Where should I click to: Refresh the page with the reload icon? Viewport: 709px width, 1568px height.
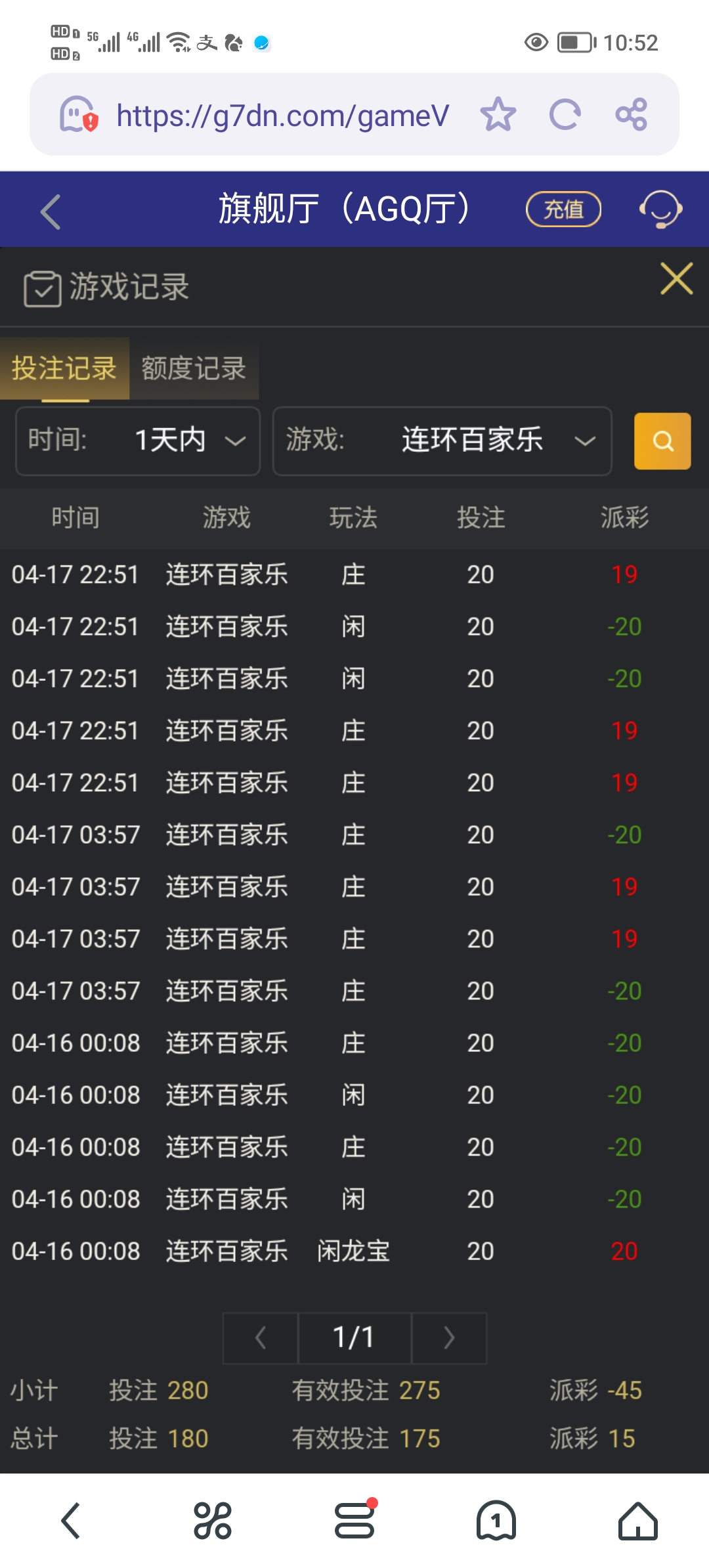pos(566,114)
